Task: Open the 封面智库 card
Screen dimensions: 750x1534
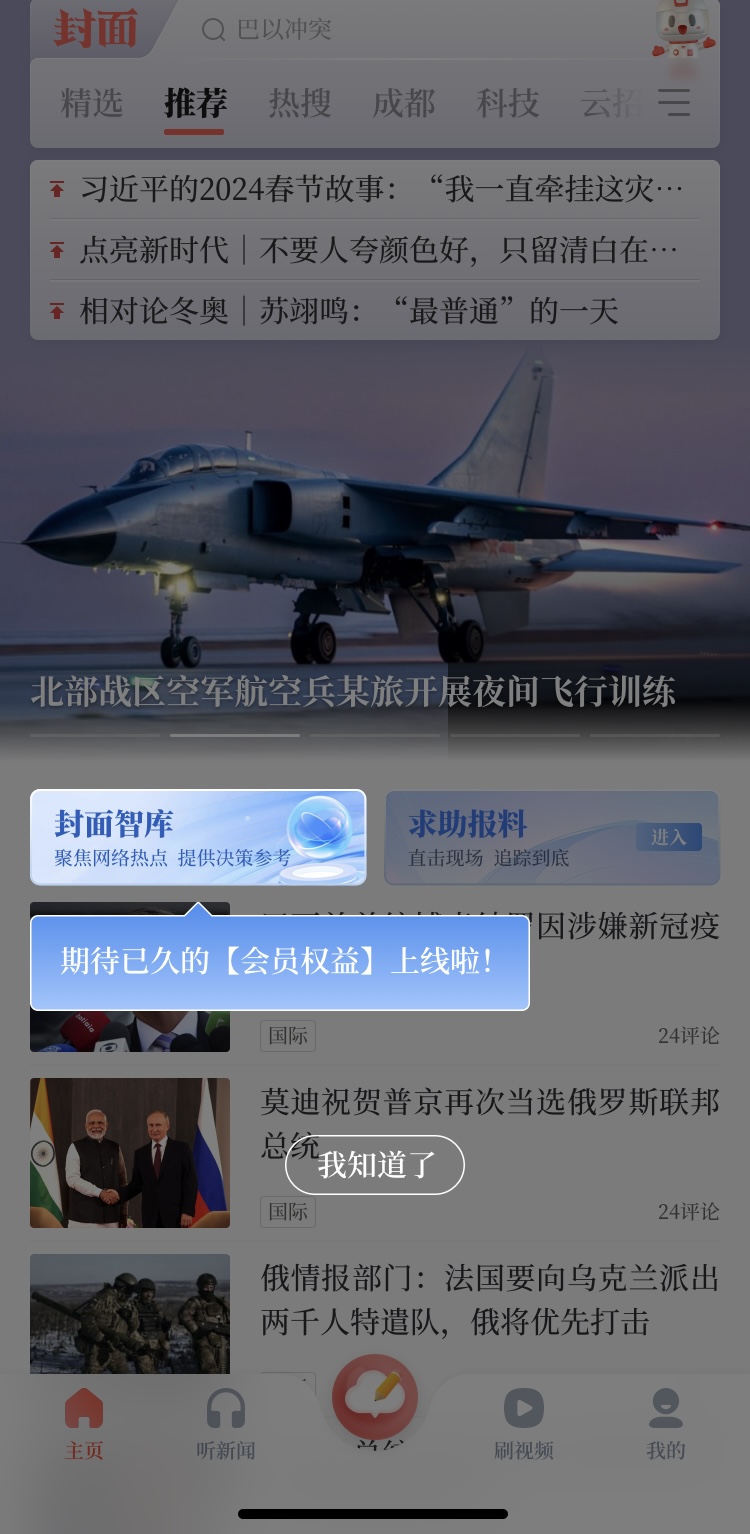Action: (x=198, y=837)
